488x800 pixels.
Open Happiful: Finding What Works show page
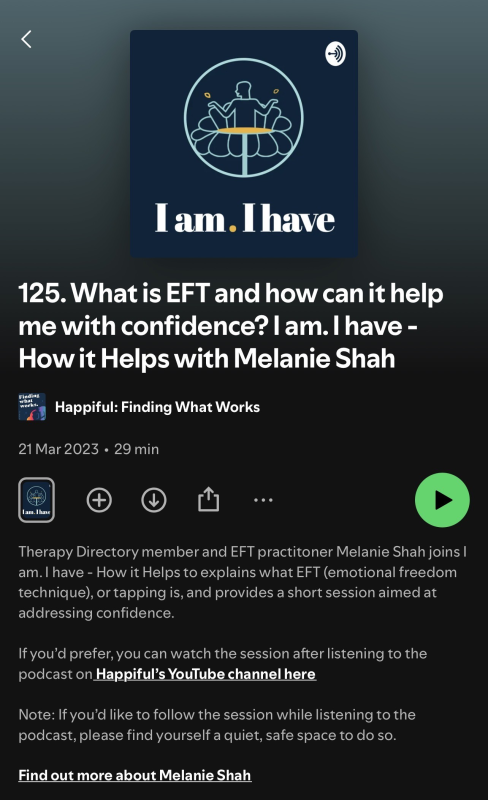(x=157, y=407)
